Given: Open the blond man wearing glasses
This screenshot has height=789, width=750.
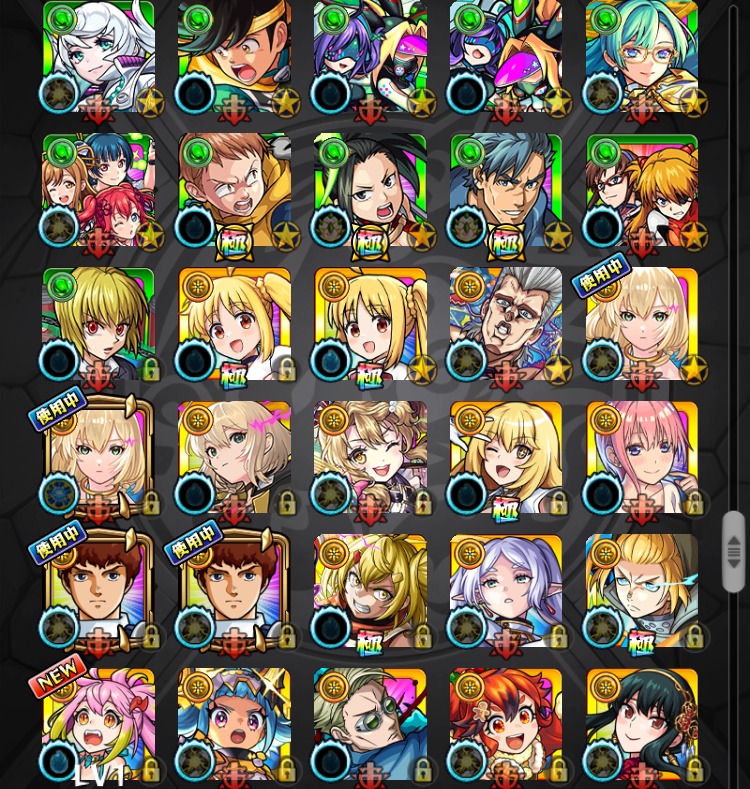Looking at the screenshot, I should [x=642, y=590].
